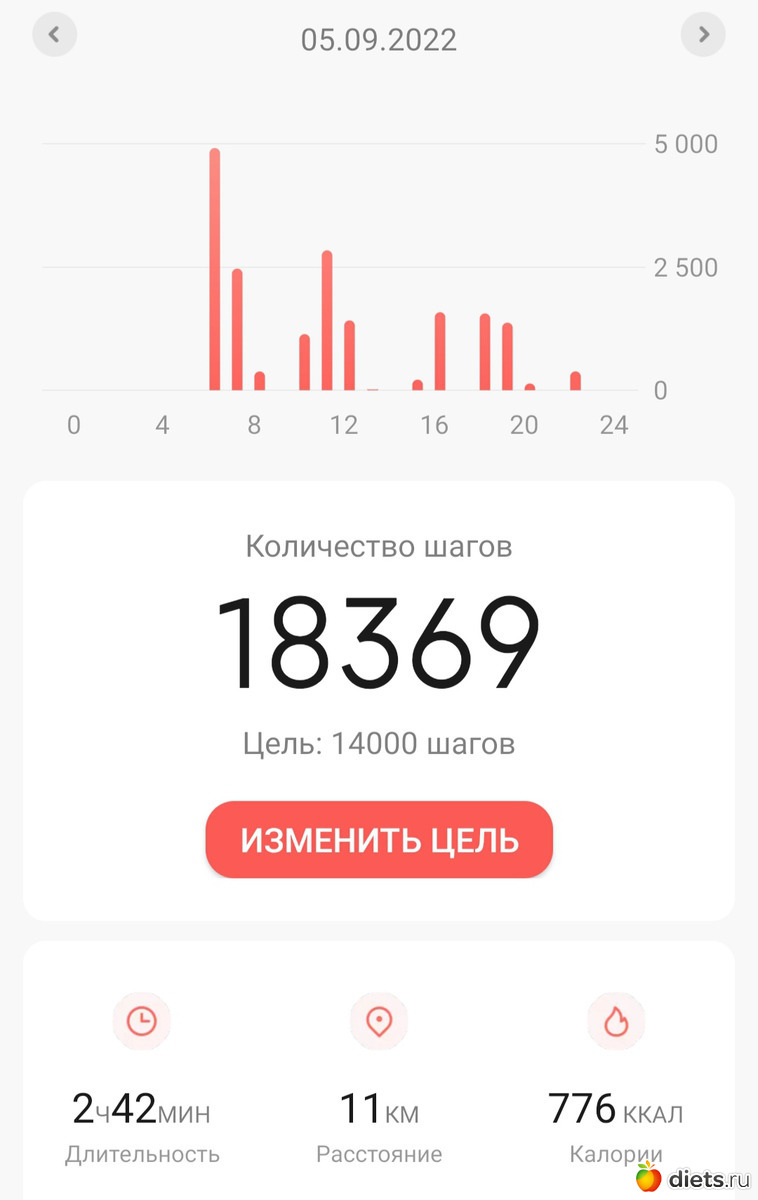Go to the previous day's step data
Image resolution: width=758 pixels, height=1200 pixels.
pos(54,35)
